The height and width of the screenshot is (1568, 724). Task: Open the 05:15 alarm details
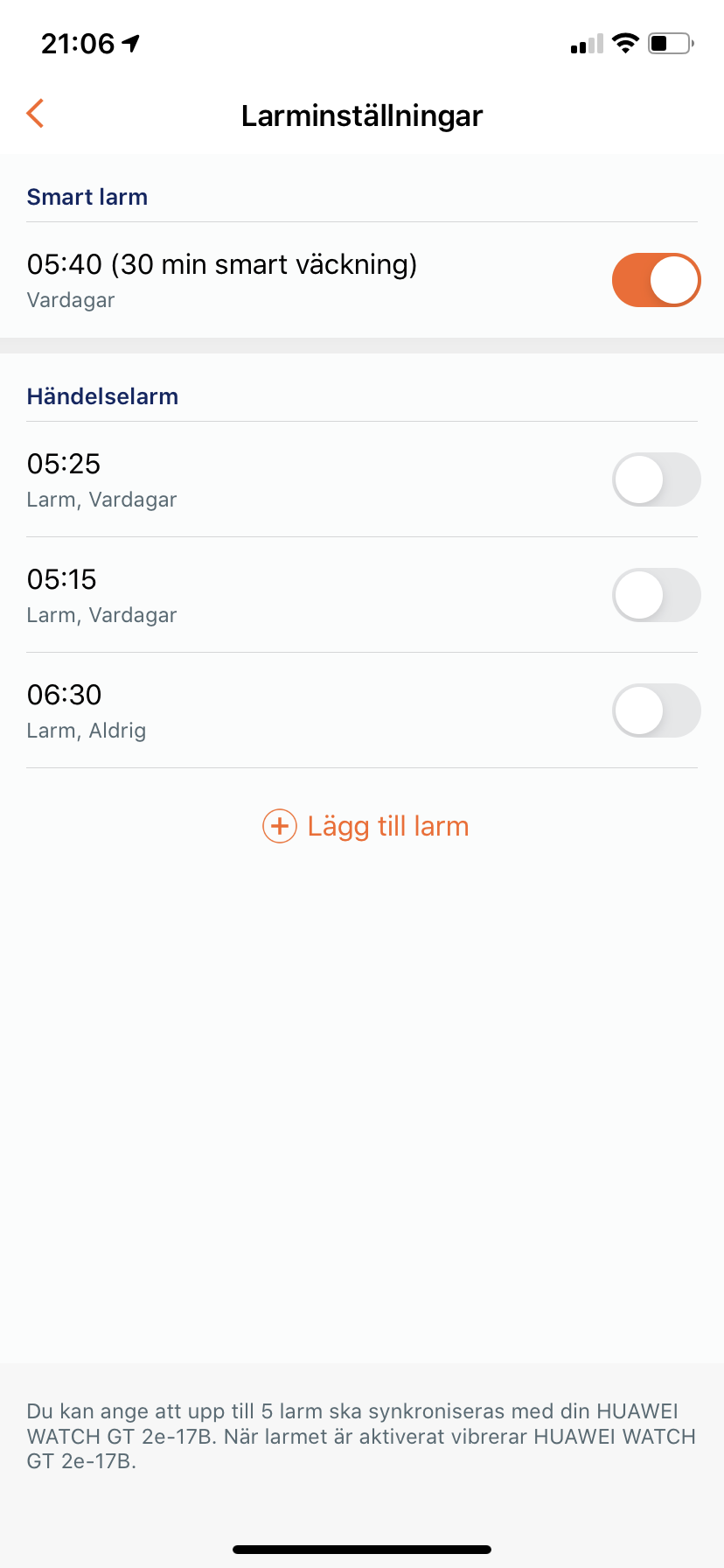(x=175, y=595)
